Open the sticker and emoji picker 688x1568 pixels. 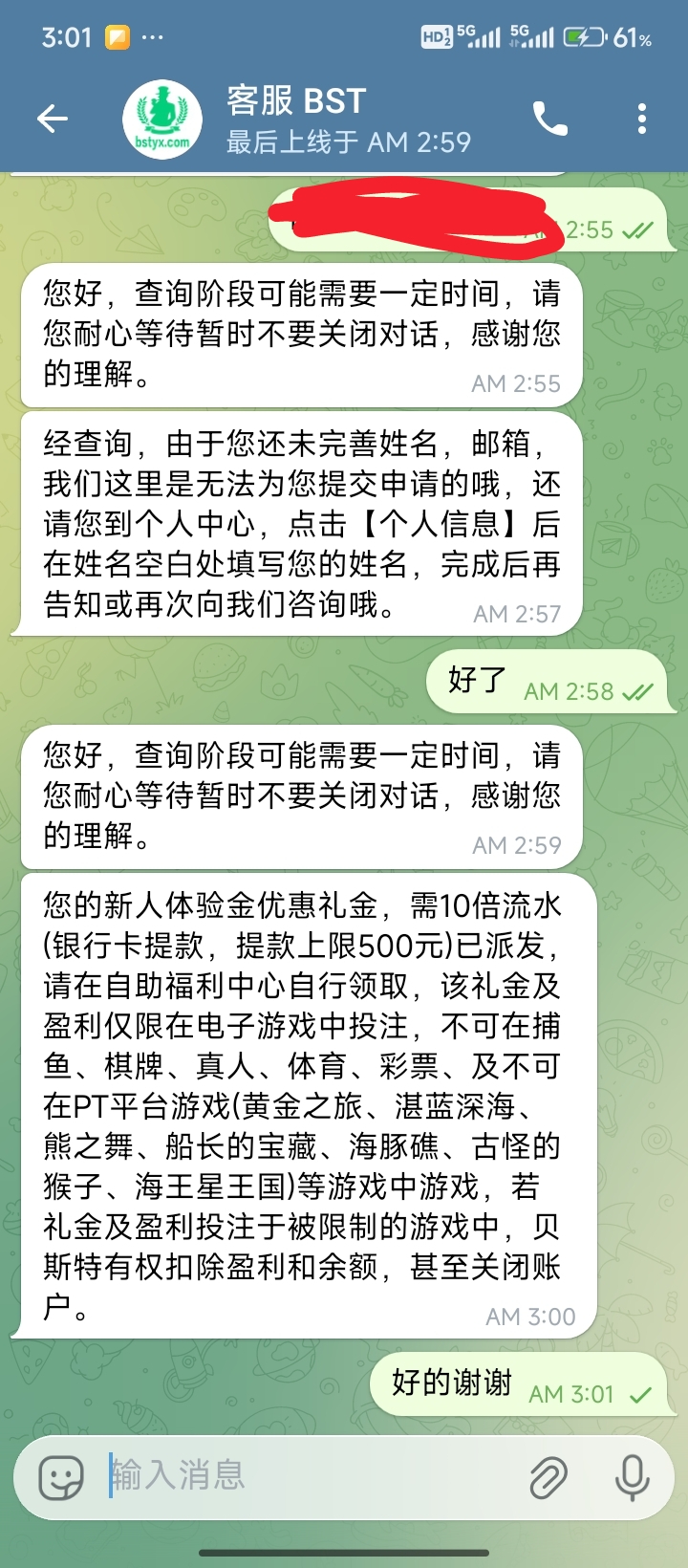coord(61,1477)
